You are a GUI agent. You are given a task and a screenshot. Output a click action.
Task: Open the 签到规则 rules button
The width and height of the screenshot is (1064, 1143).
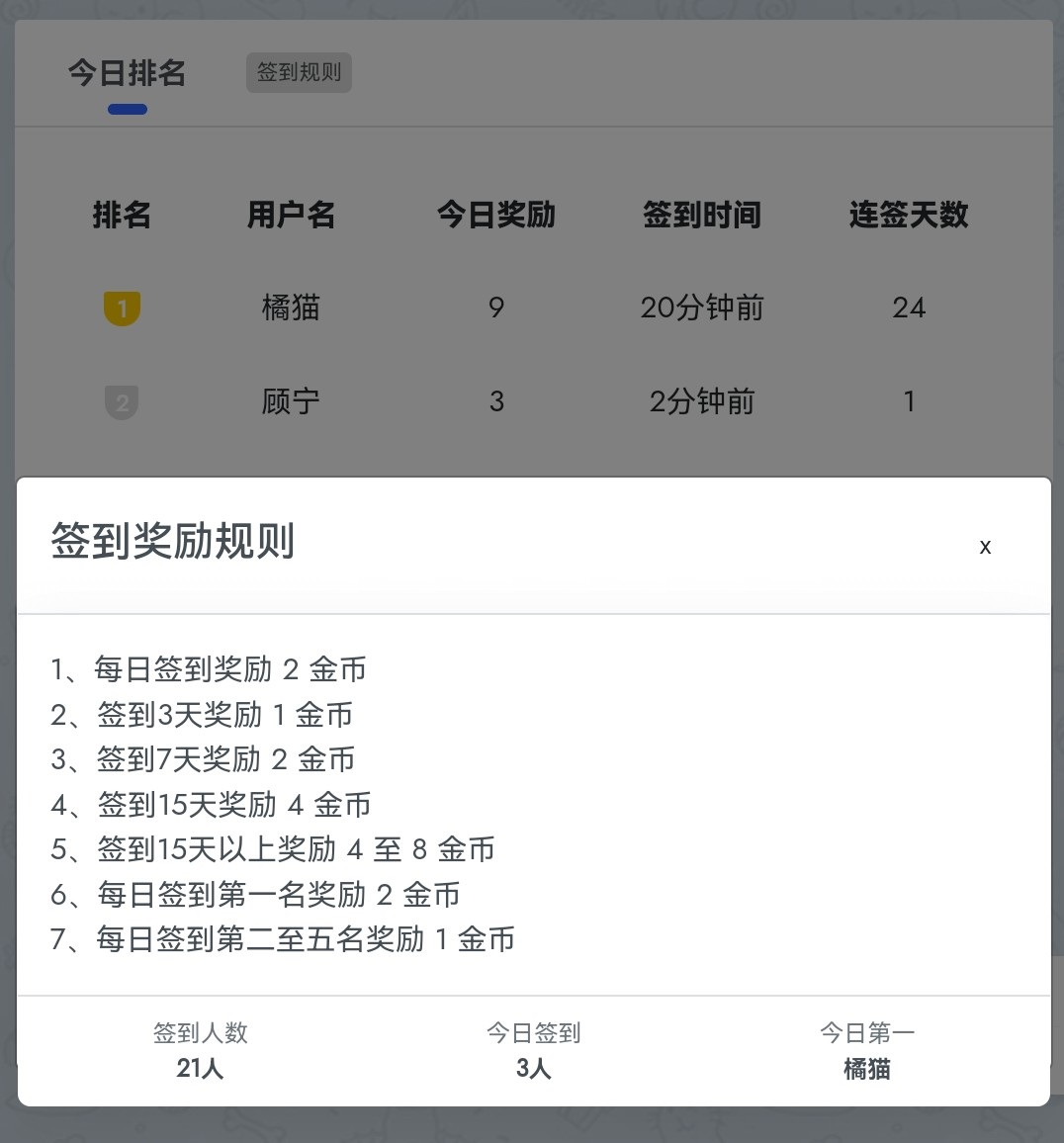tap(299, 72)
